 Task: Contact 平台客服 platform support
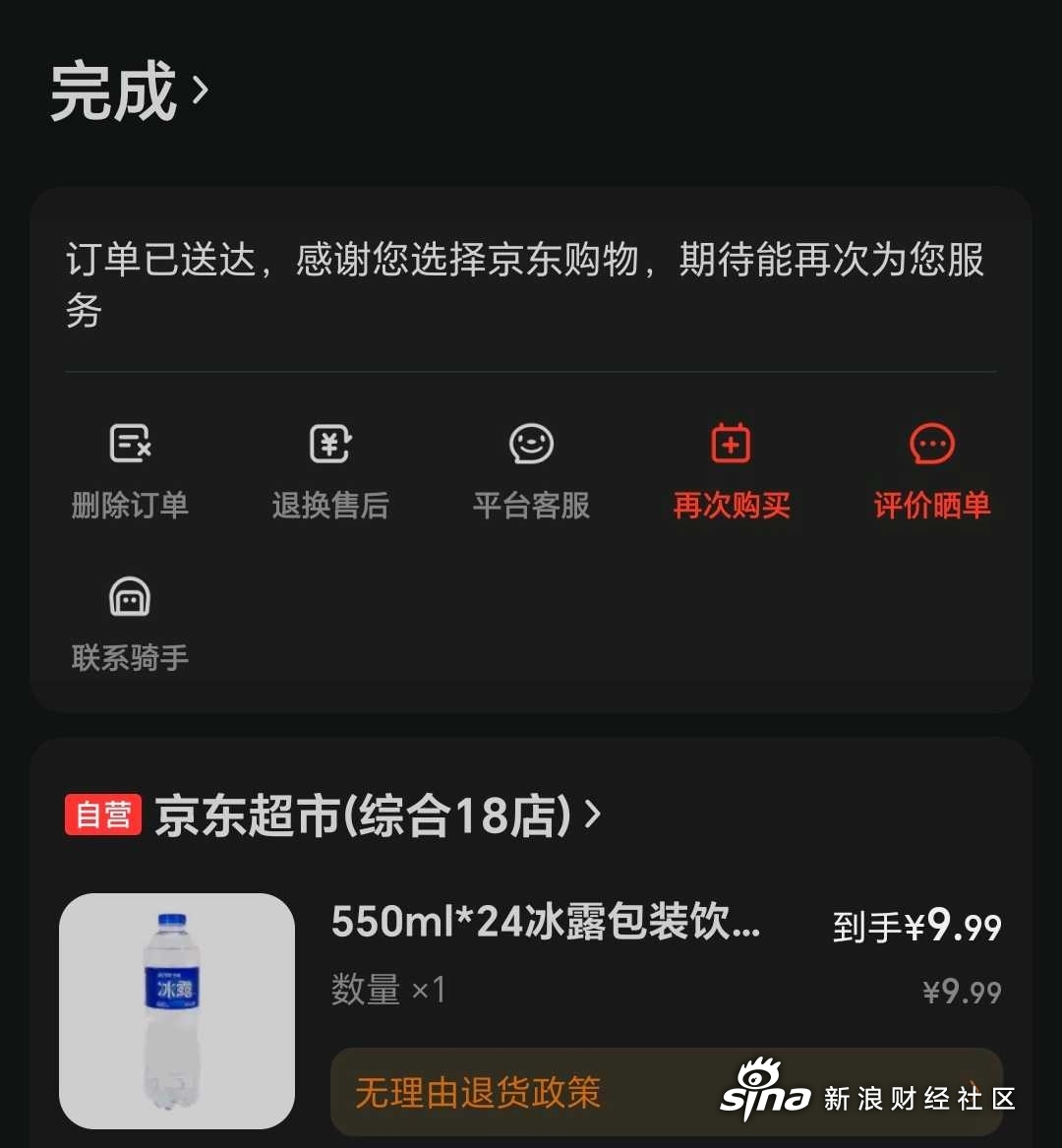pyautogui.click(x=531, y=470)
